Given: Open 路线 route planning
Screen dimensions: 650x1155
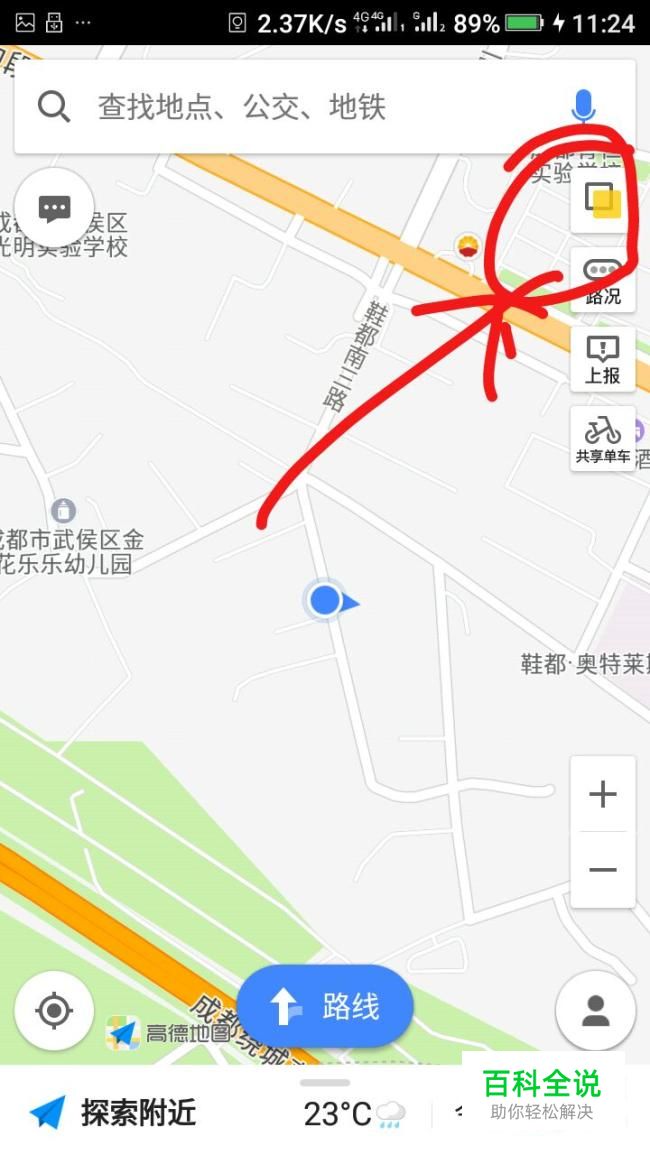Looking at the screenshot, I should (x=325, y=1006).
